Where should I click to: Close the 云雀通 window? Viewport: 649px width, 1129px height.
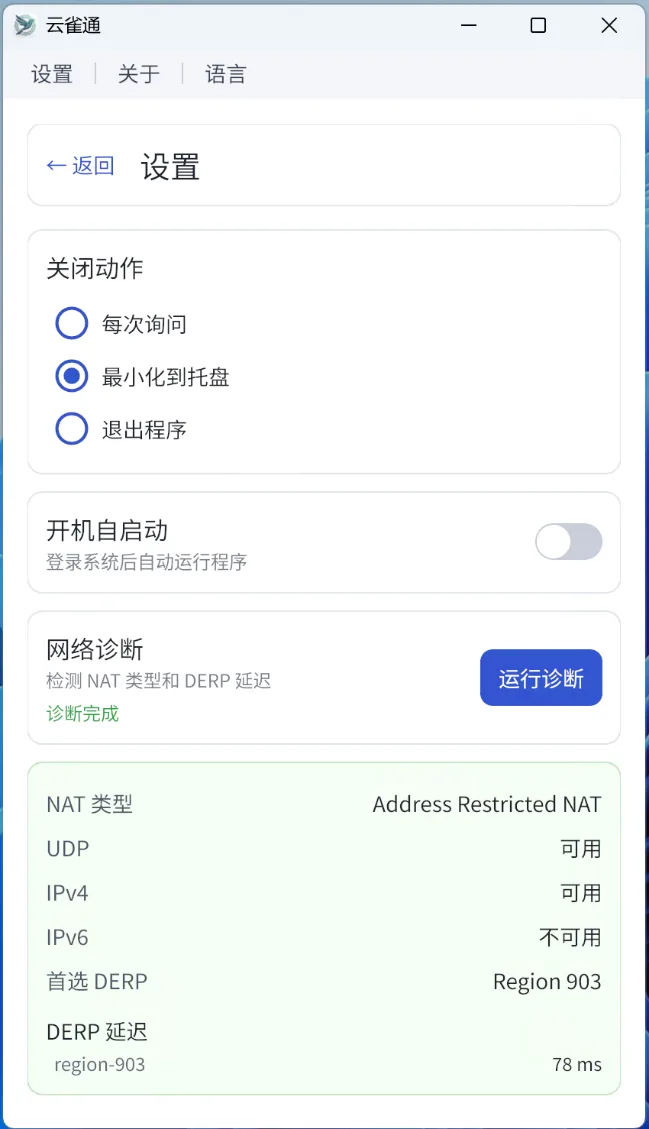click(x=609, y=26)
